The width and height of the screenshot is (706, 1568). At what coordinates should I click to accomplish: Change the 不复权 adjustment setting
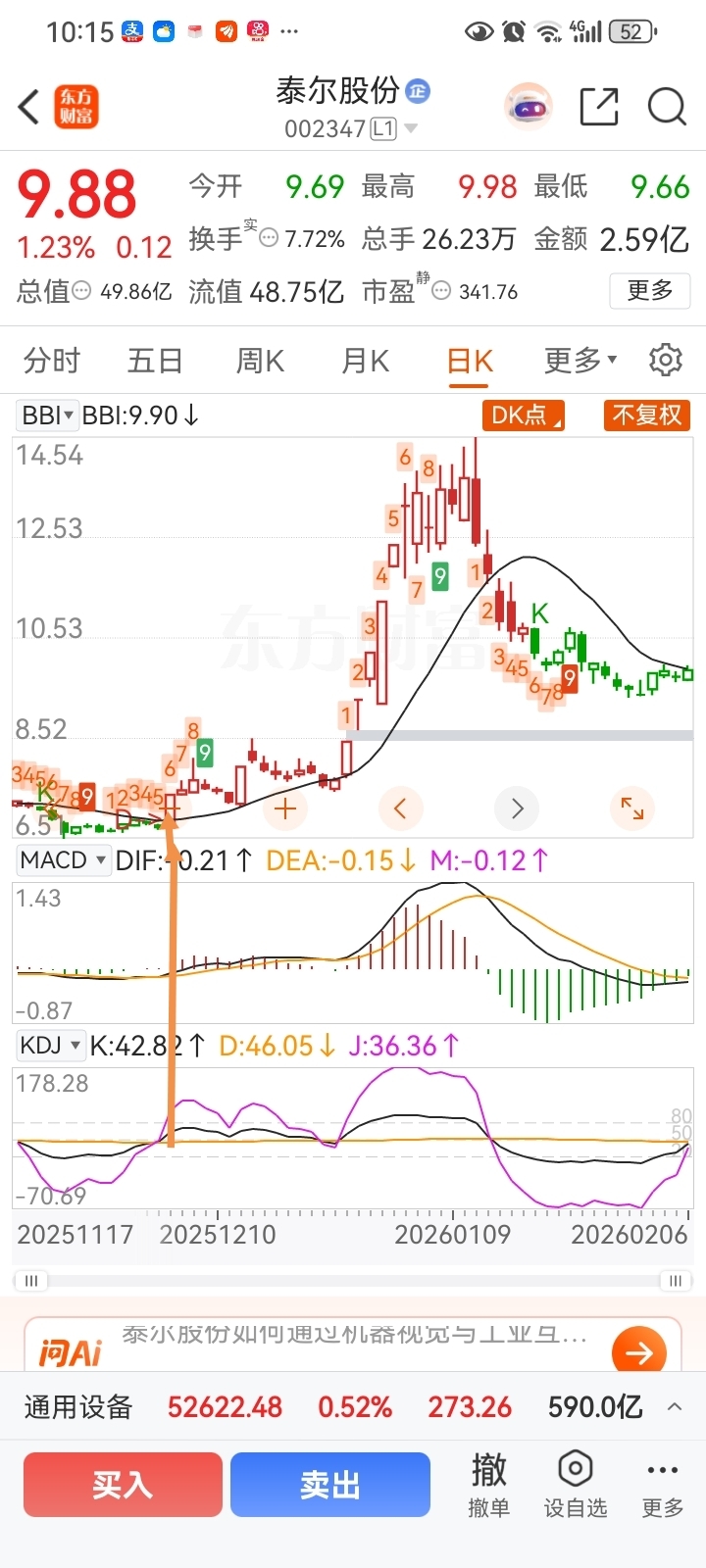[x=647, y=416]
